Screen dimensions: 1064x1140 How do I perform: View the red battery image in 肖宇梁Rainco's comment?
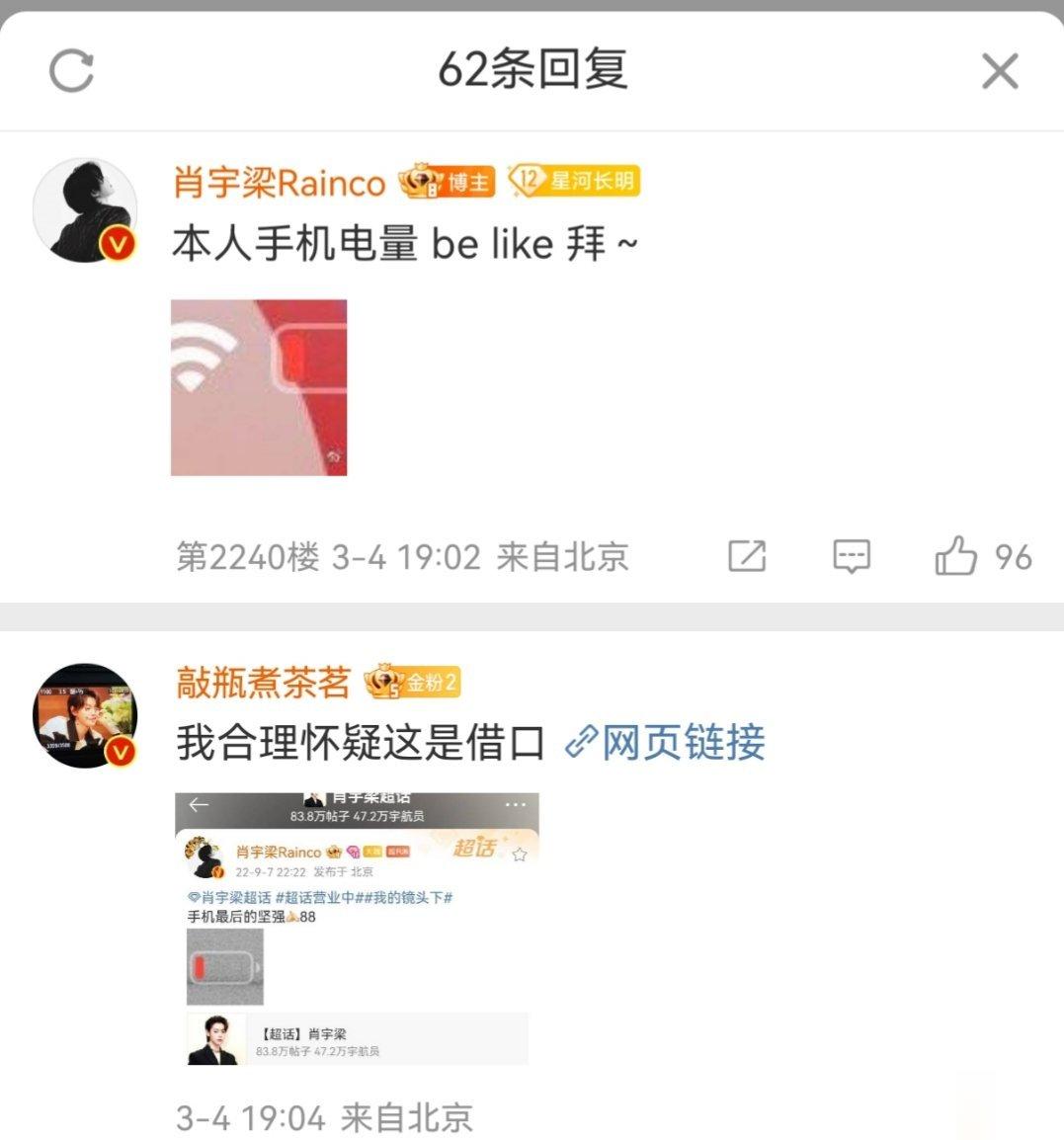point(259,387)
